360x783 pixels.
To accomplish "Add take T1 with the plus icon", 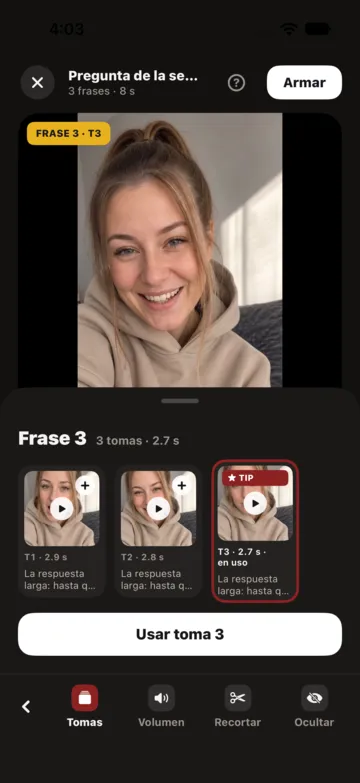I will (x=85, y=485).
